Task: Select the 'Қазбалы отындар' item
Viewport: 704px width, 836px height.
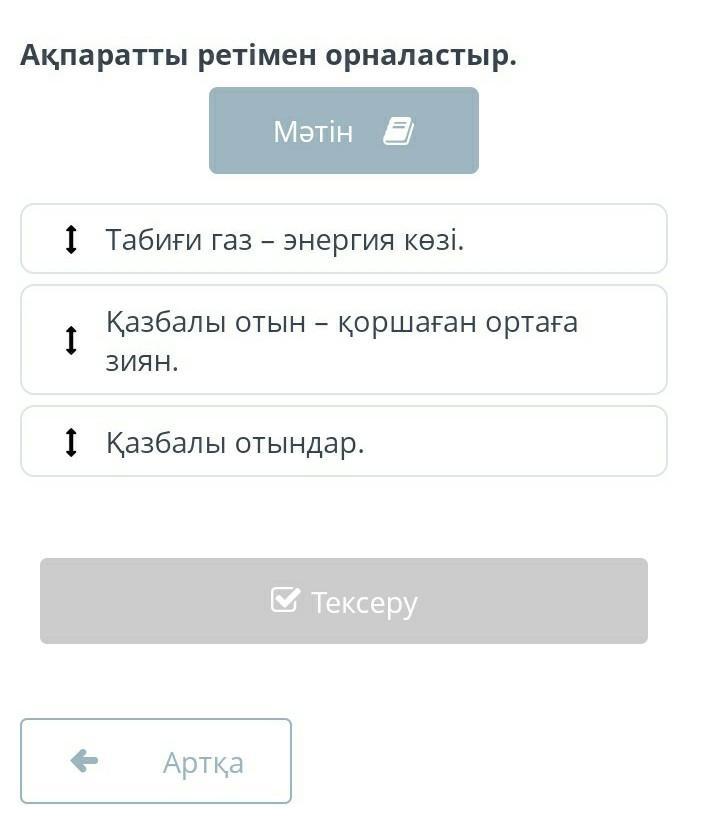Action: point(343,442)
